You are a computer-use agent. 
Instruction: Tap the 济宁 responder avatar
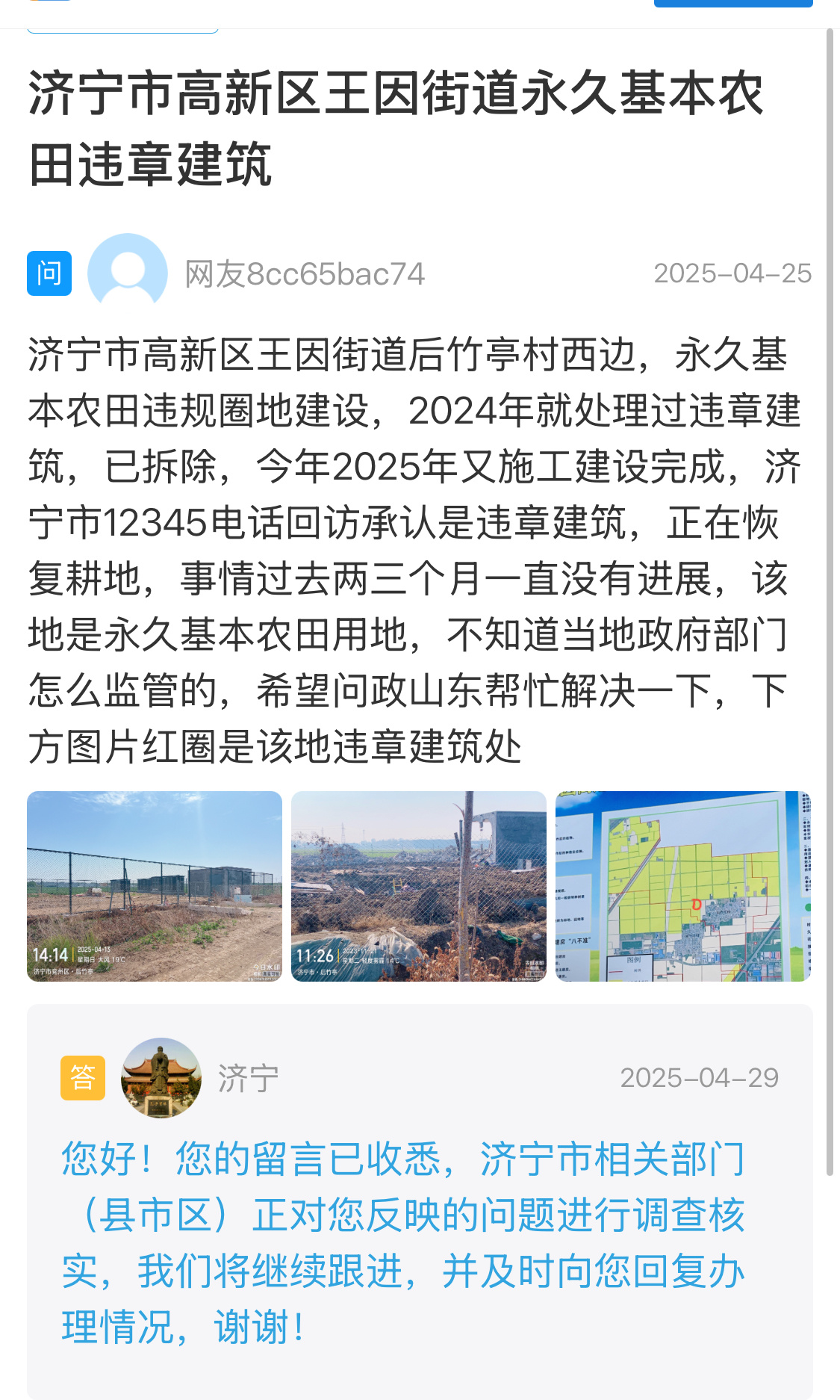click(161, 1077)
